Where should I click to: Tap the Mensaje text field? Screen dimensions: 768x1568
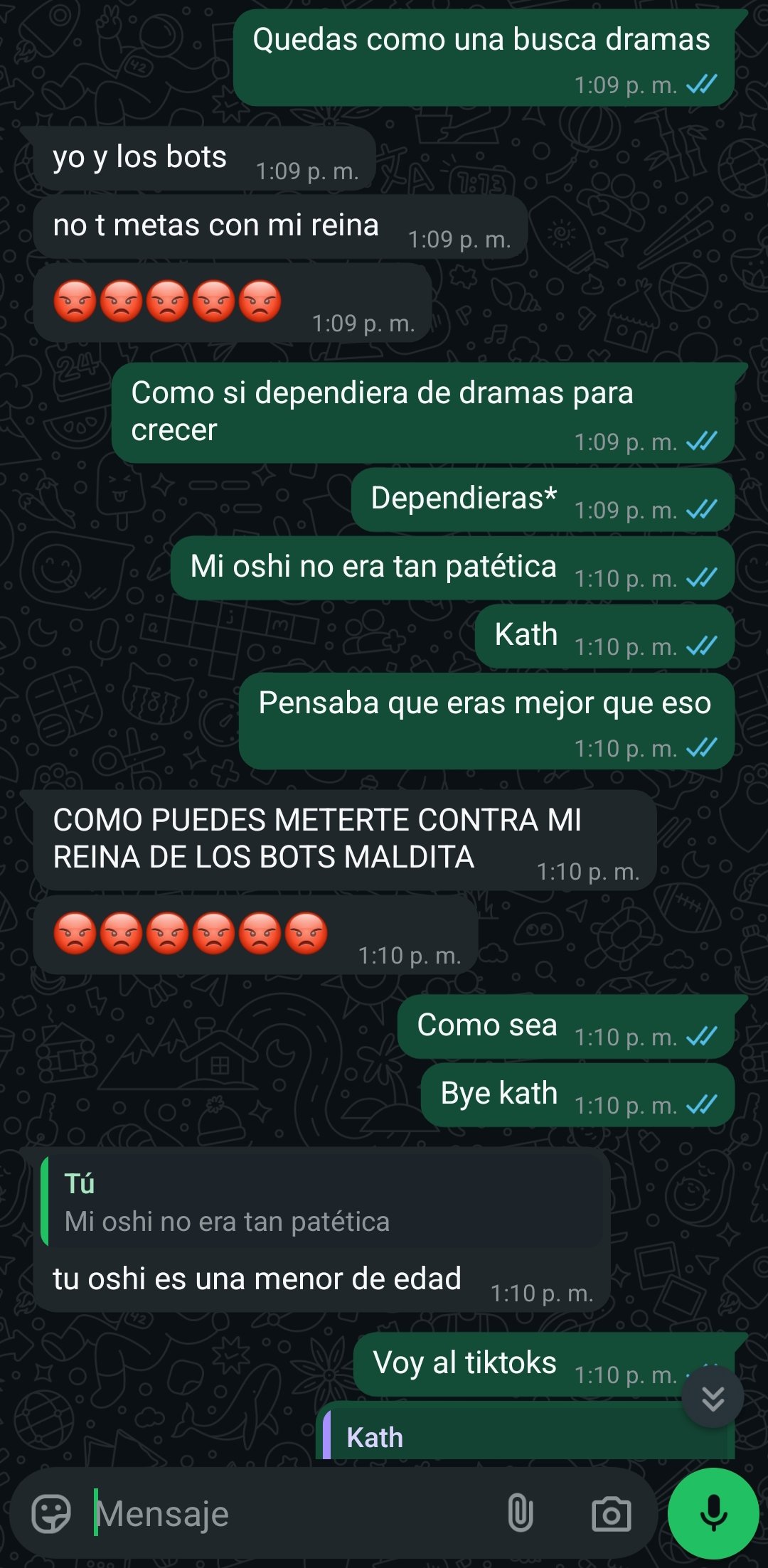(x=284, y=1514)
